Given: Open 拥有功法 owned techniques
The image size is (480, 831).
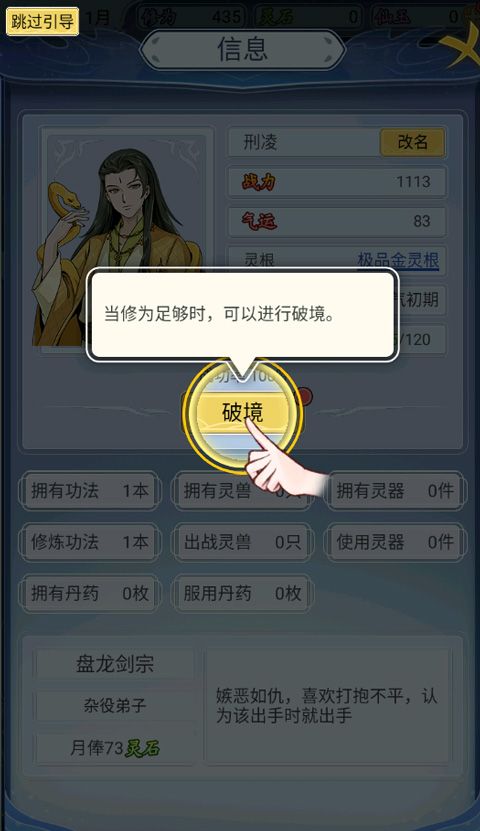Looking at the screenshot, I should tap(90, 491).
